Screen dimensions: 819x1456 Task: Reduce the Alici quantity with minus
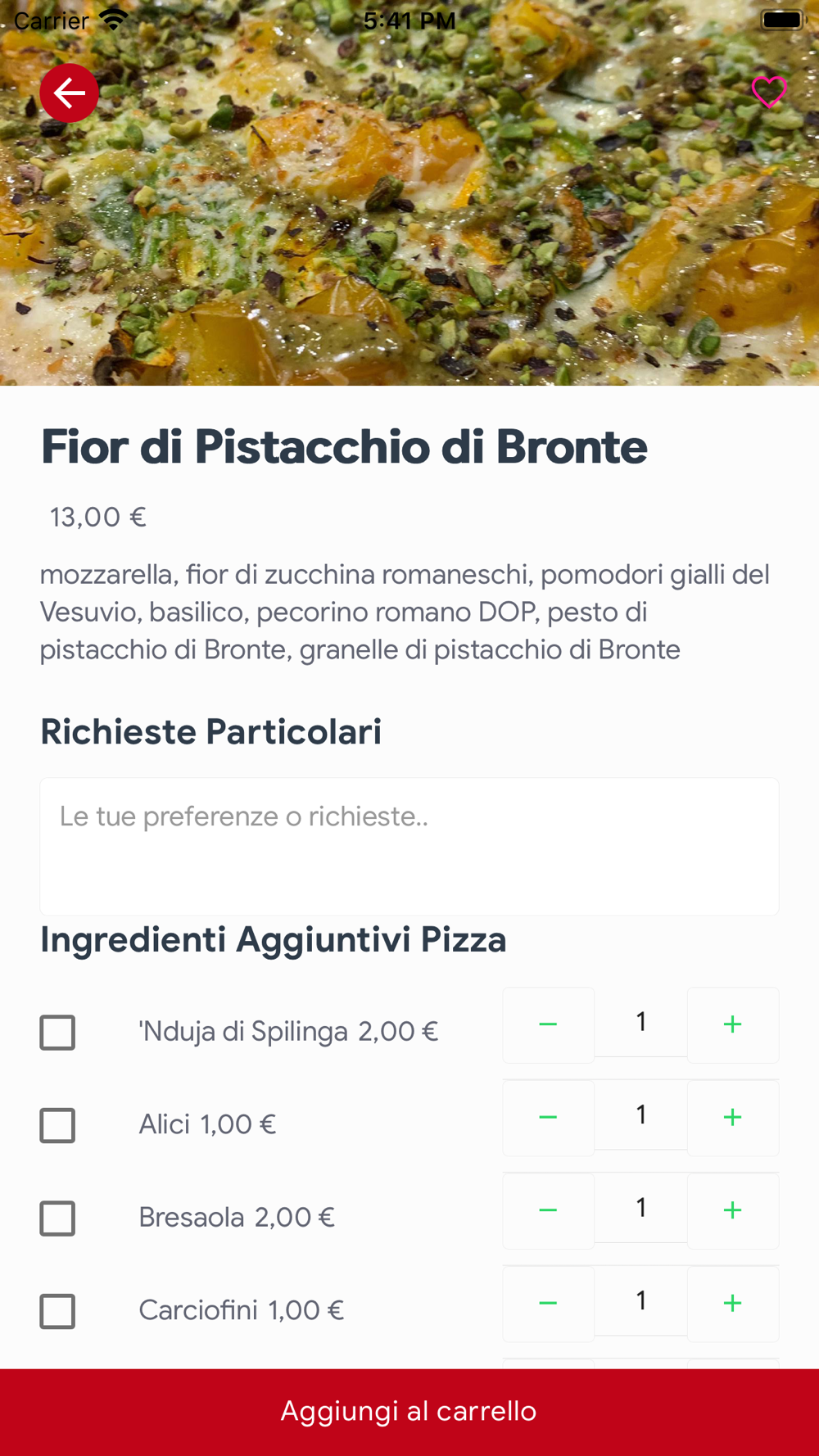(x=548, y=1118)
